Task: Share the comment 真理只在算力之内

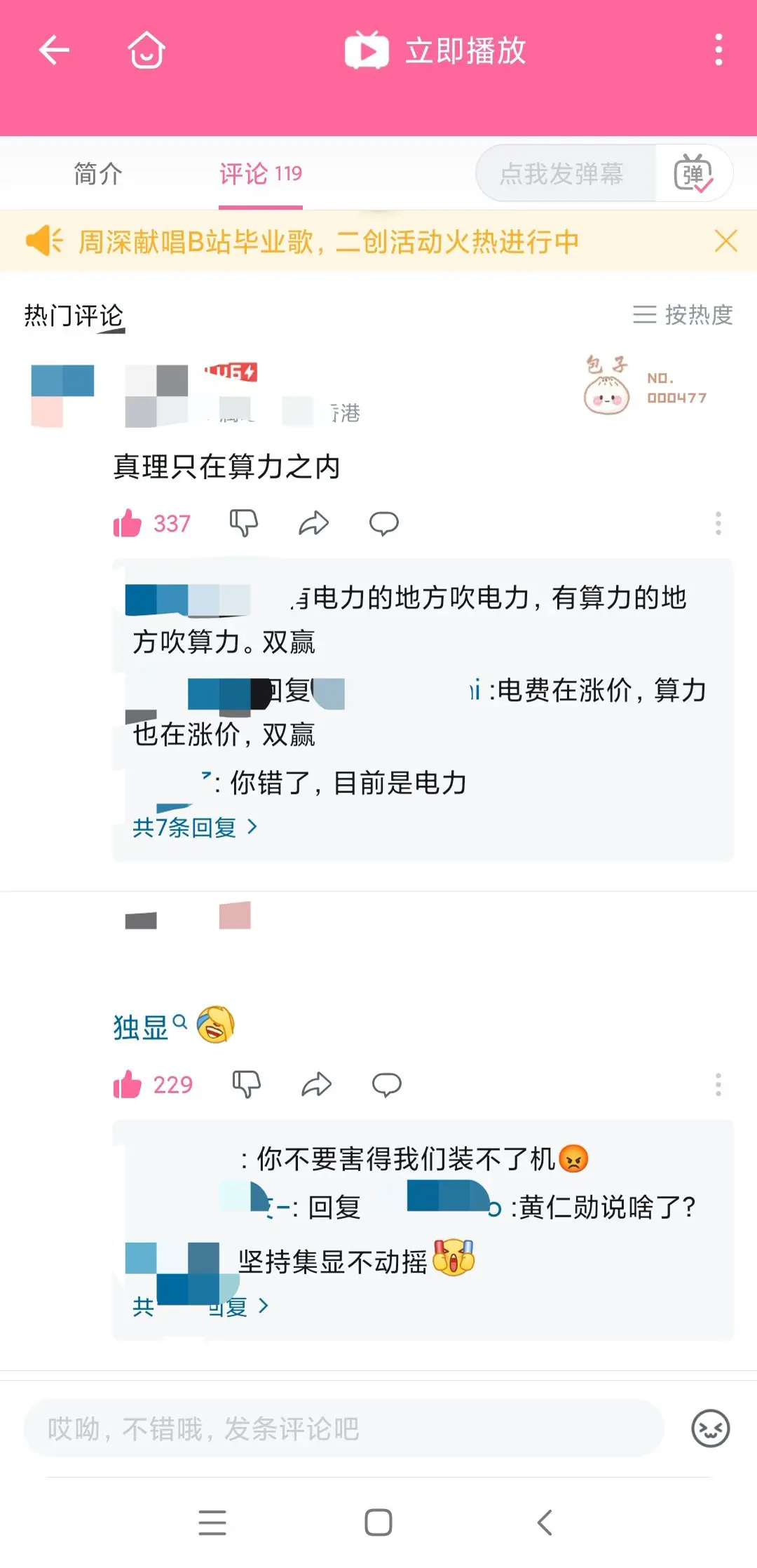Action: (313, 523)
